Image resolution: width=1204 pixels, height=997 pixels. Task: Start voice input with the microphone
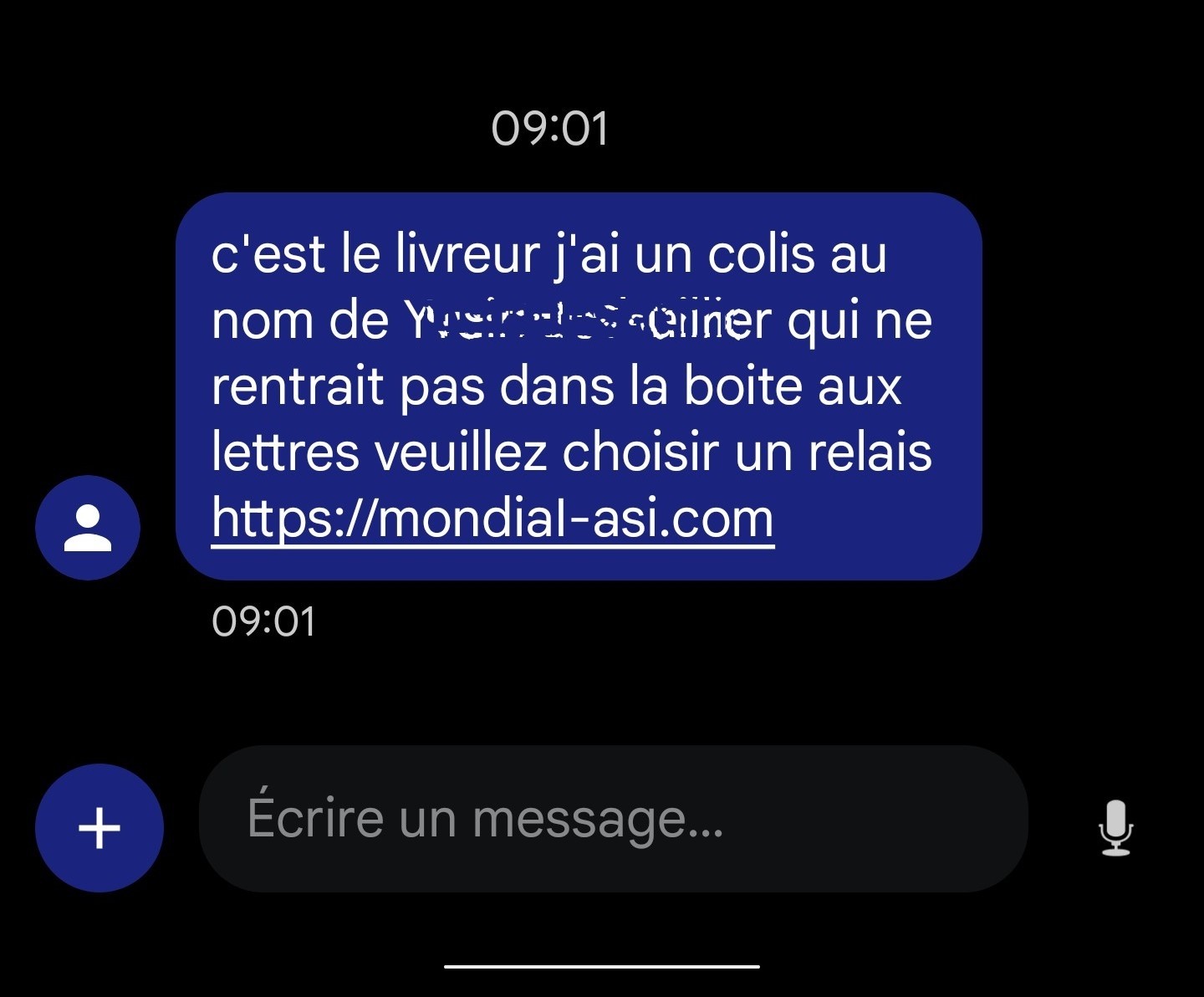[1115, 827]
